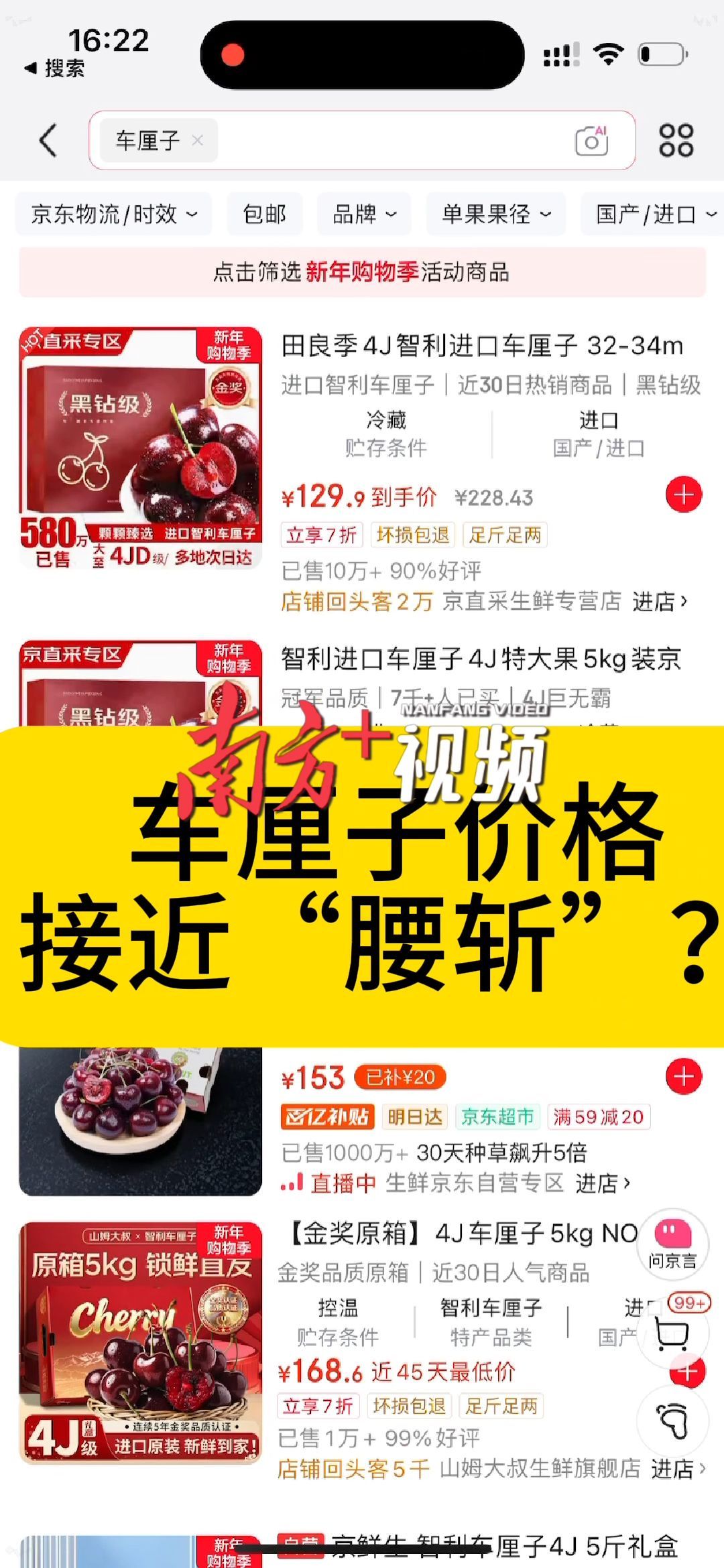Screen dimensions: 724x1568
Task: Enter the 京直采生鲜专营店 shop
Action: [x=660, y=602]
